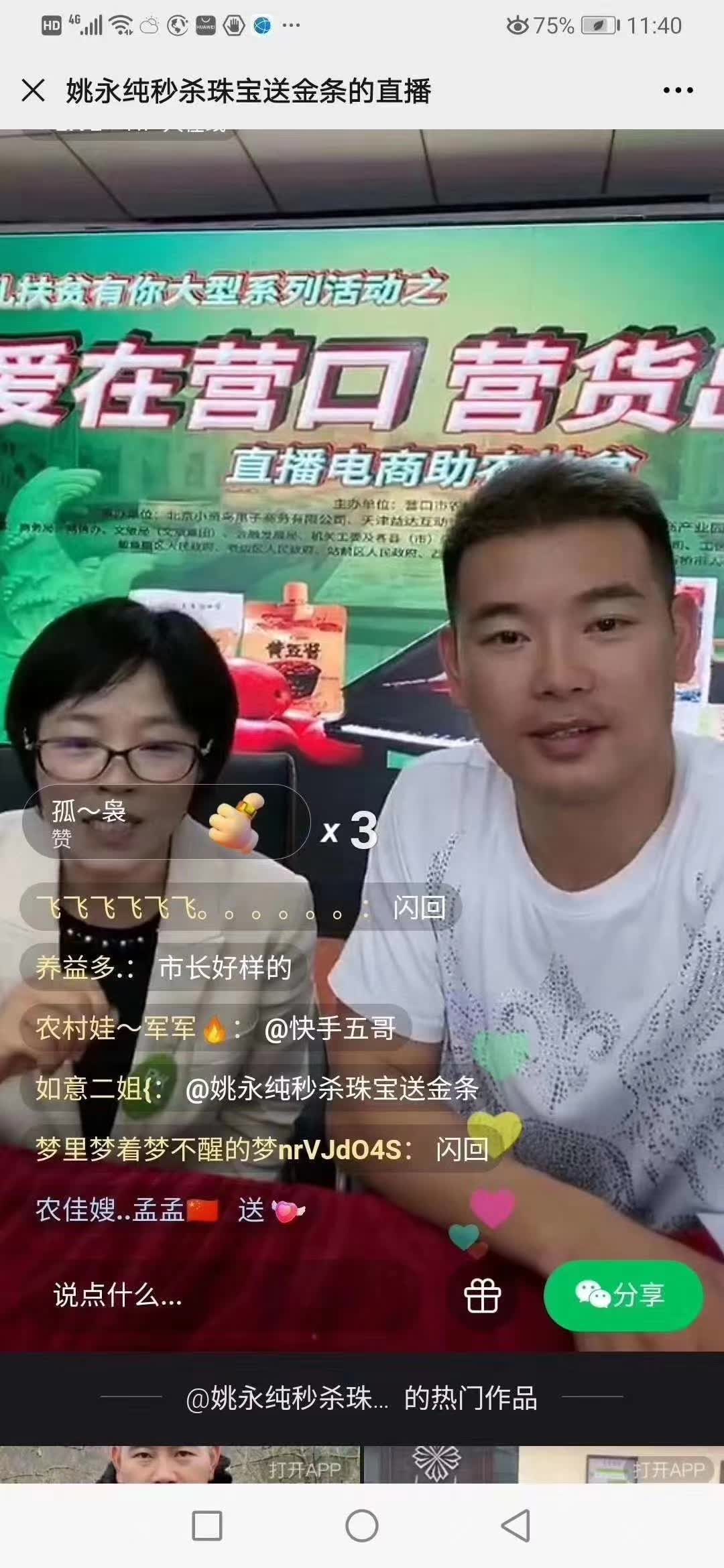The image size is (724, 1568).
Task: Open the left popular video thumbnail
Action: [x=180, y=1464]
